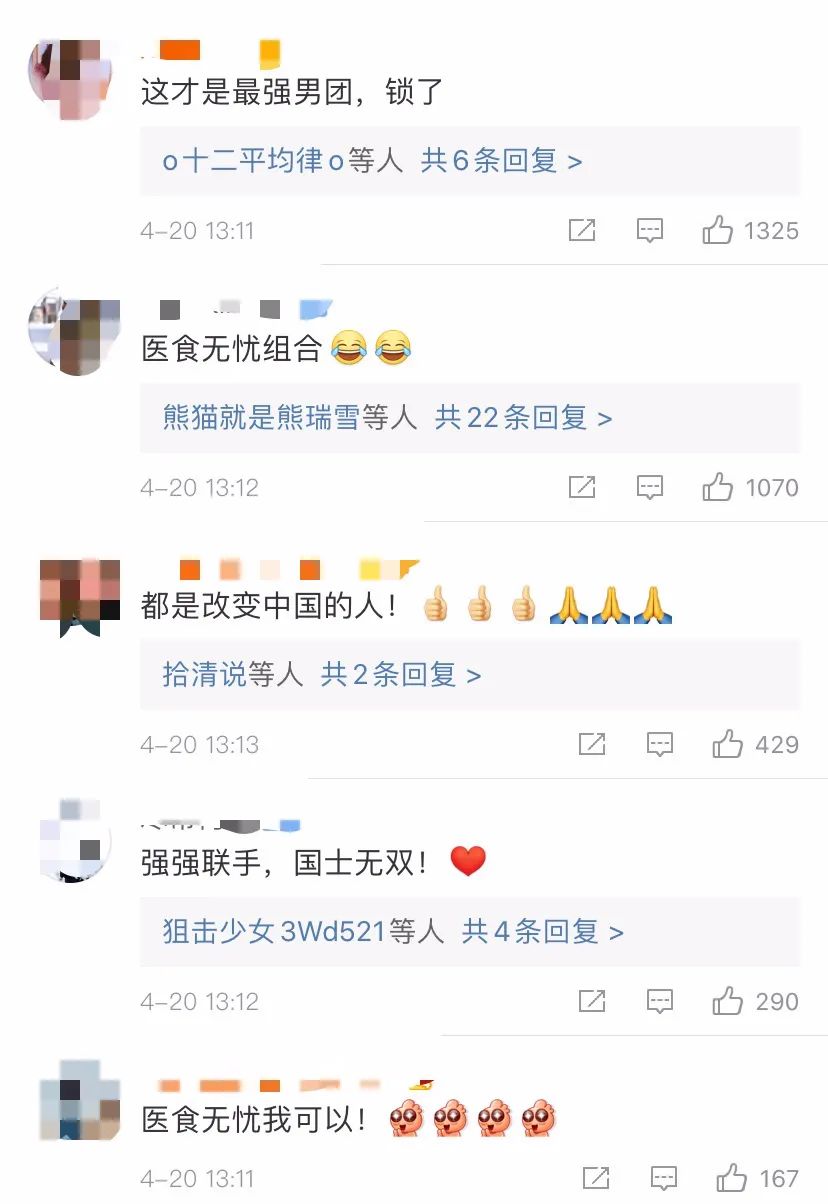Reply to the 医食无忧组合 comment
This screenshot has width=828, height=1204.
pos(650,488)
